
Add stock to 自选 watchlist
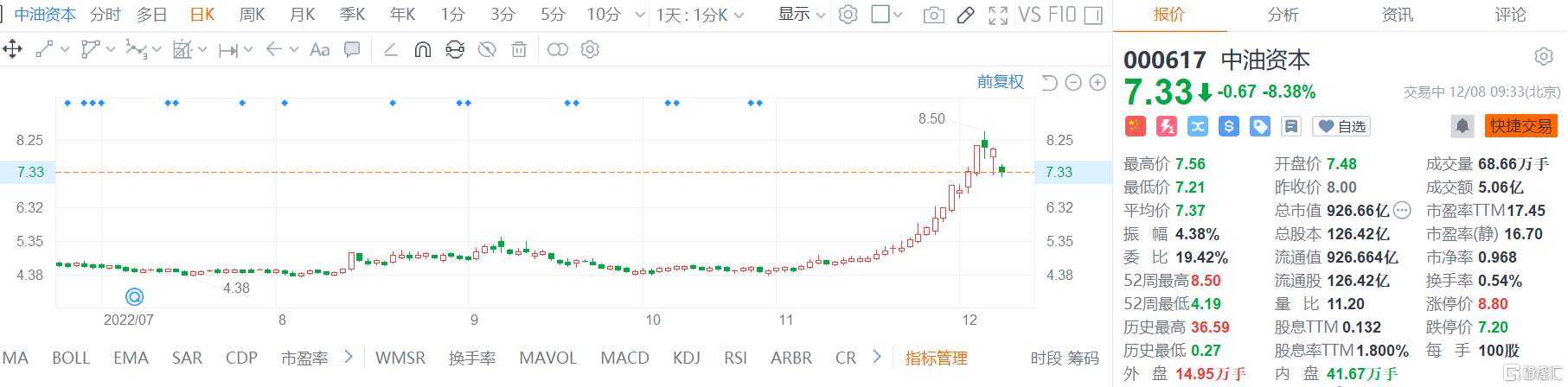pyautogui.click(x=1341, y=127)
